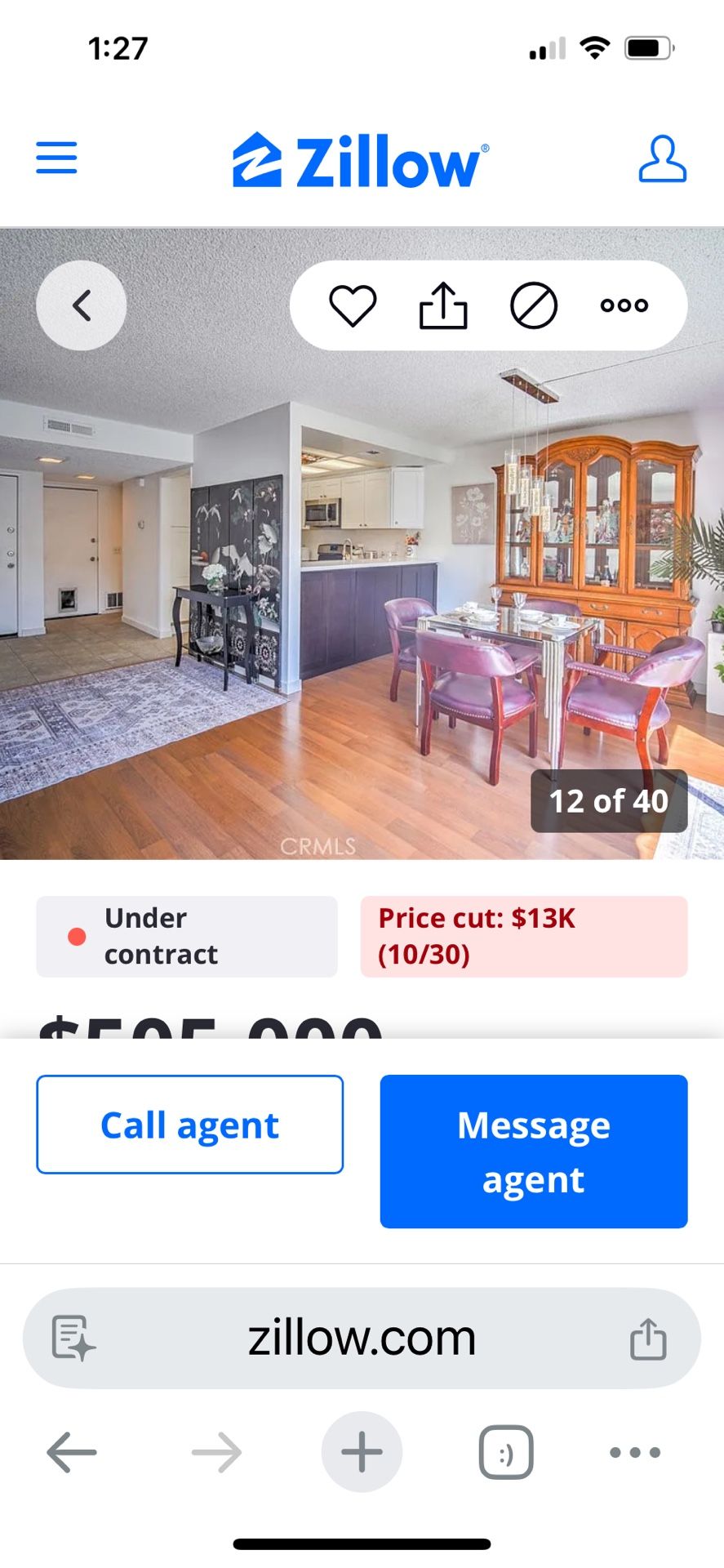This screenshot has width=724, height=1568.
Task: Open more options on the listing photo
Action: pyautogui.click(x=624, y=306)
